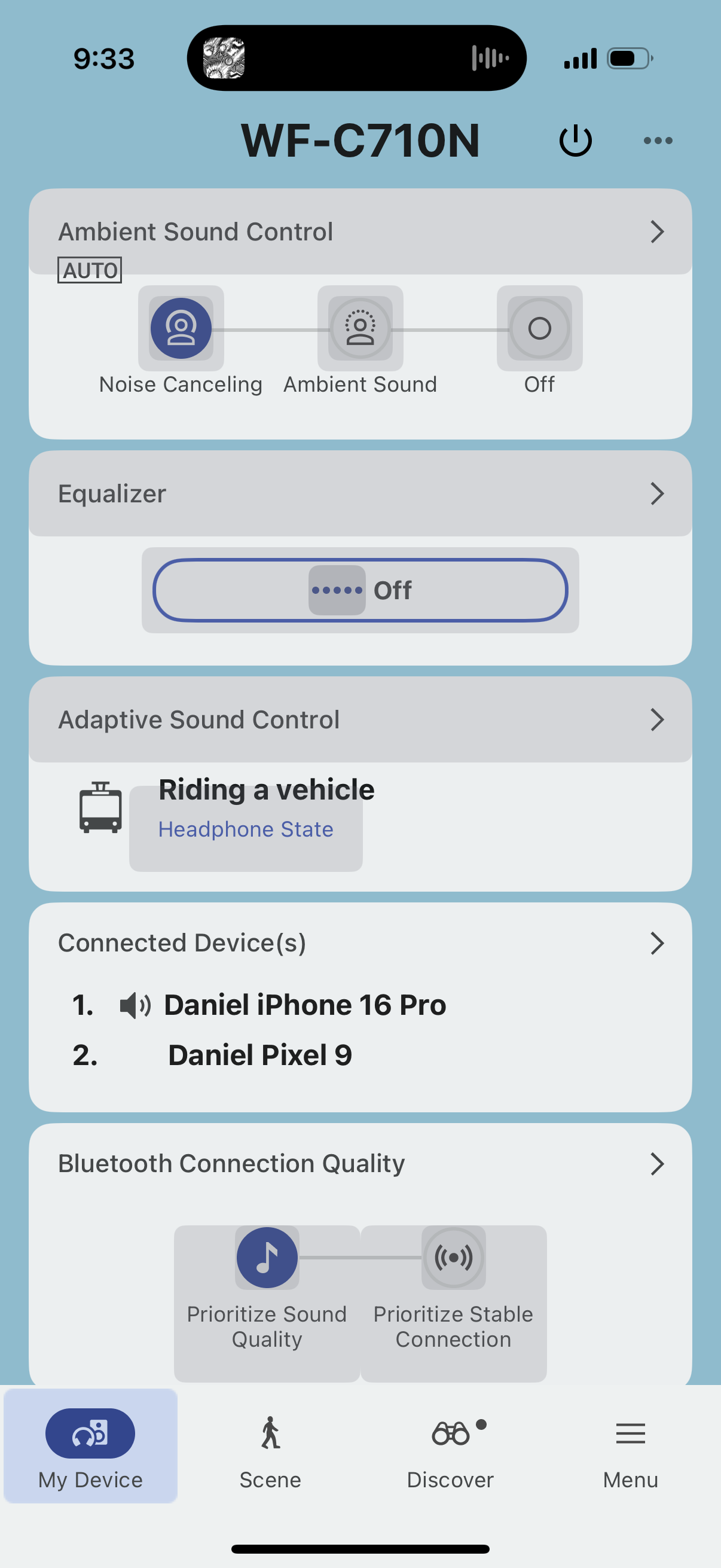Tap the Headphone State link
Viewport: 721px width, 1568px height.
246,829
